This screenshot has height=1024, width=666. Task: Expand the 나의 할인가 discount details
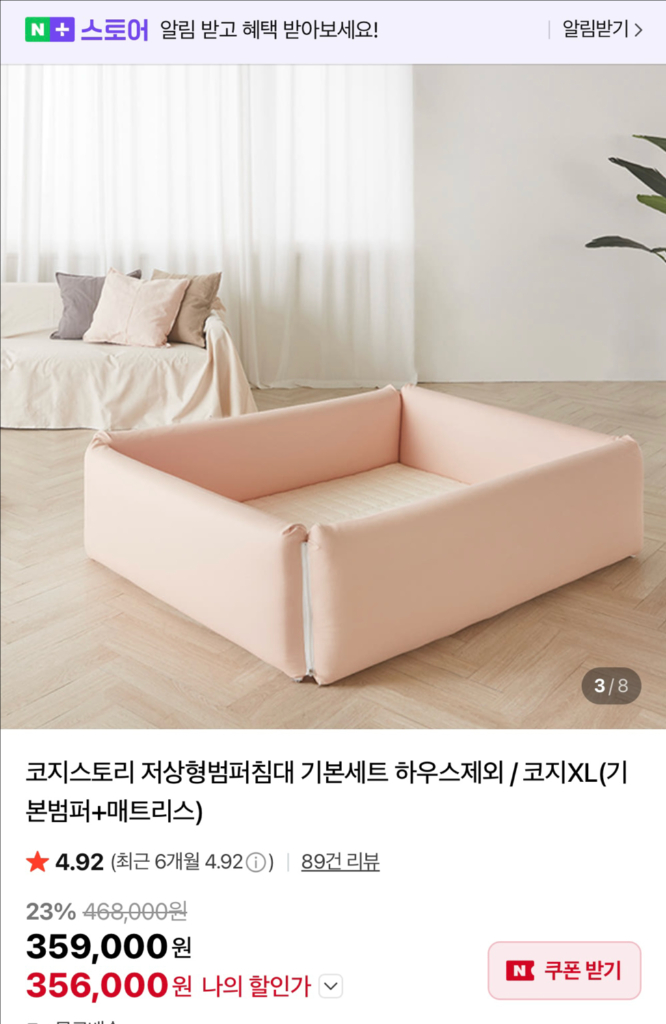[331, 986]
